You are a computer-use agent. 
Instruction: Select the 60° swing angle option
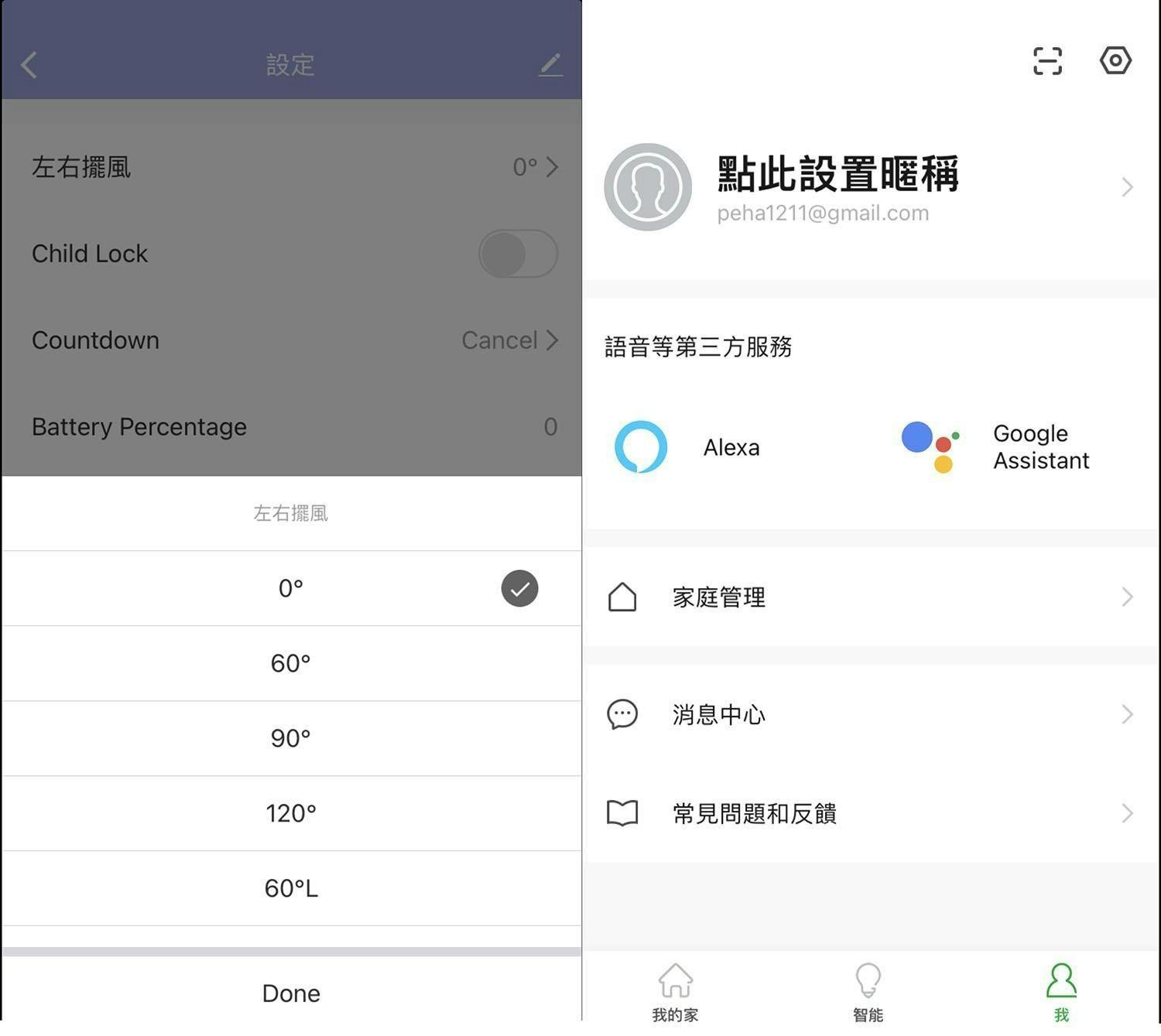pos(291,663)
